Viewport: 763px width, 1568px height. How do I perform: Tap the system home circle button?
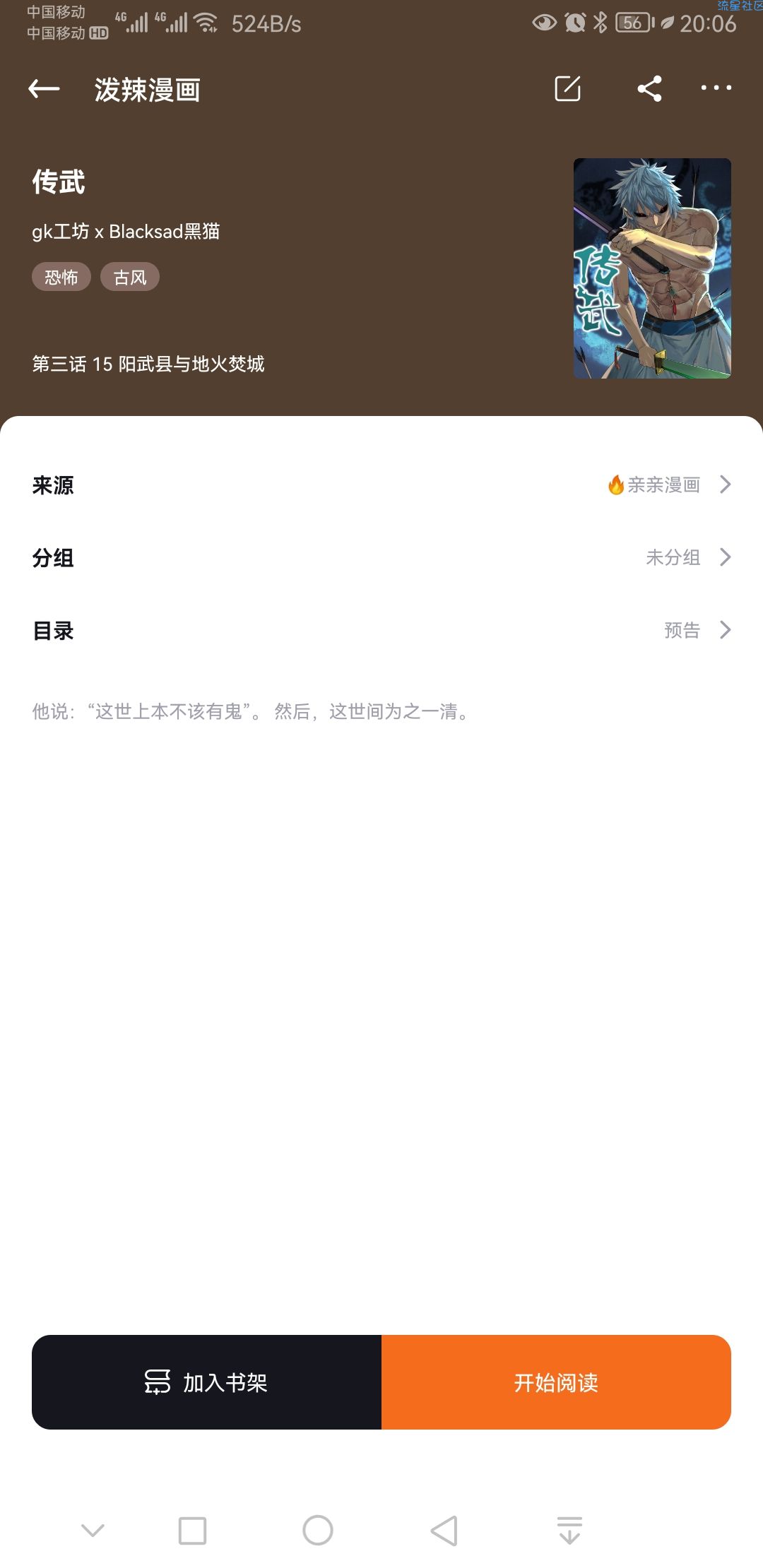(318, 1531)
